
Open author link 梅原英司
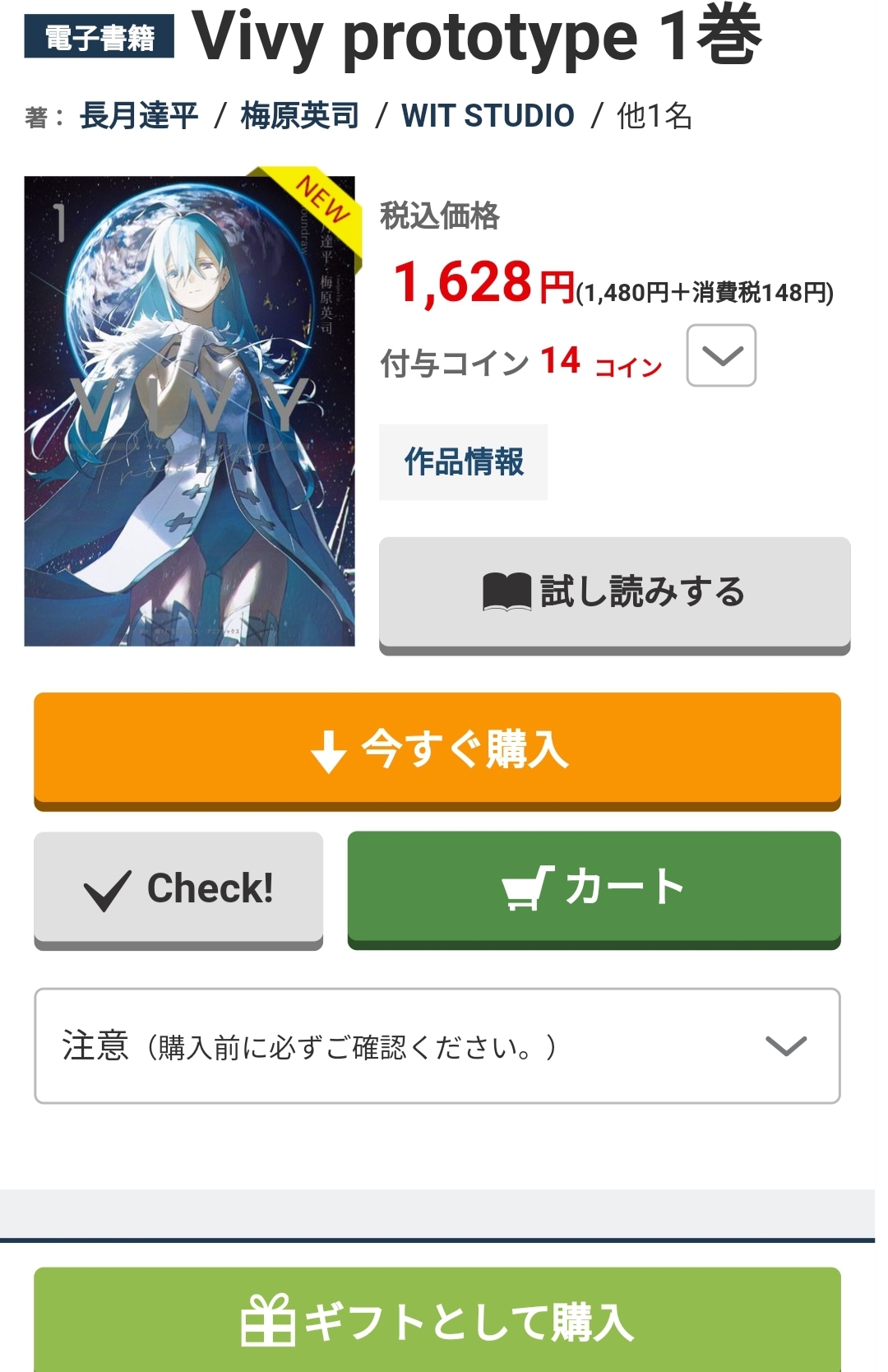[x=299, y=116]
